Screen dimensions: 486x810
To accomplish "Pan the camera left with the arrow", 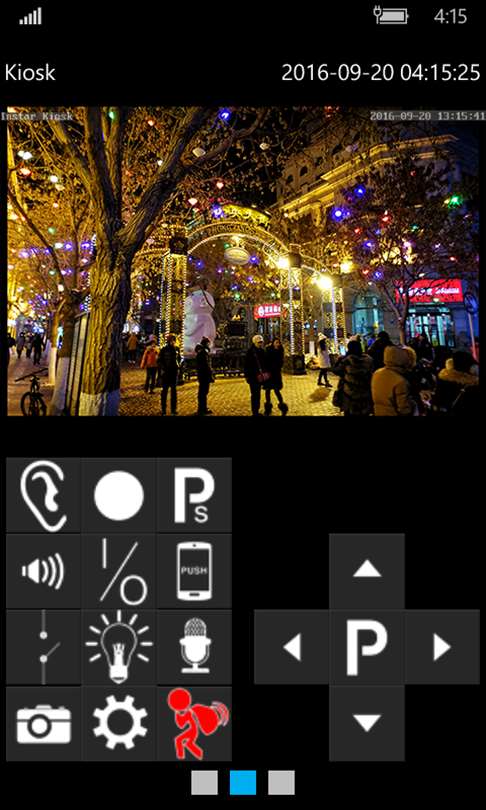I will tap(291, 647).
